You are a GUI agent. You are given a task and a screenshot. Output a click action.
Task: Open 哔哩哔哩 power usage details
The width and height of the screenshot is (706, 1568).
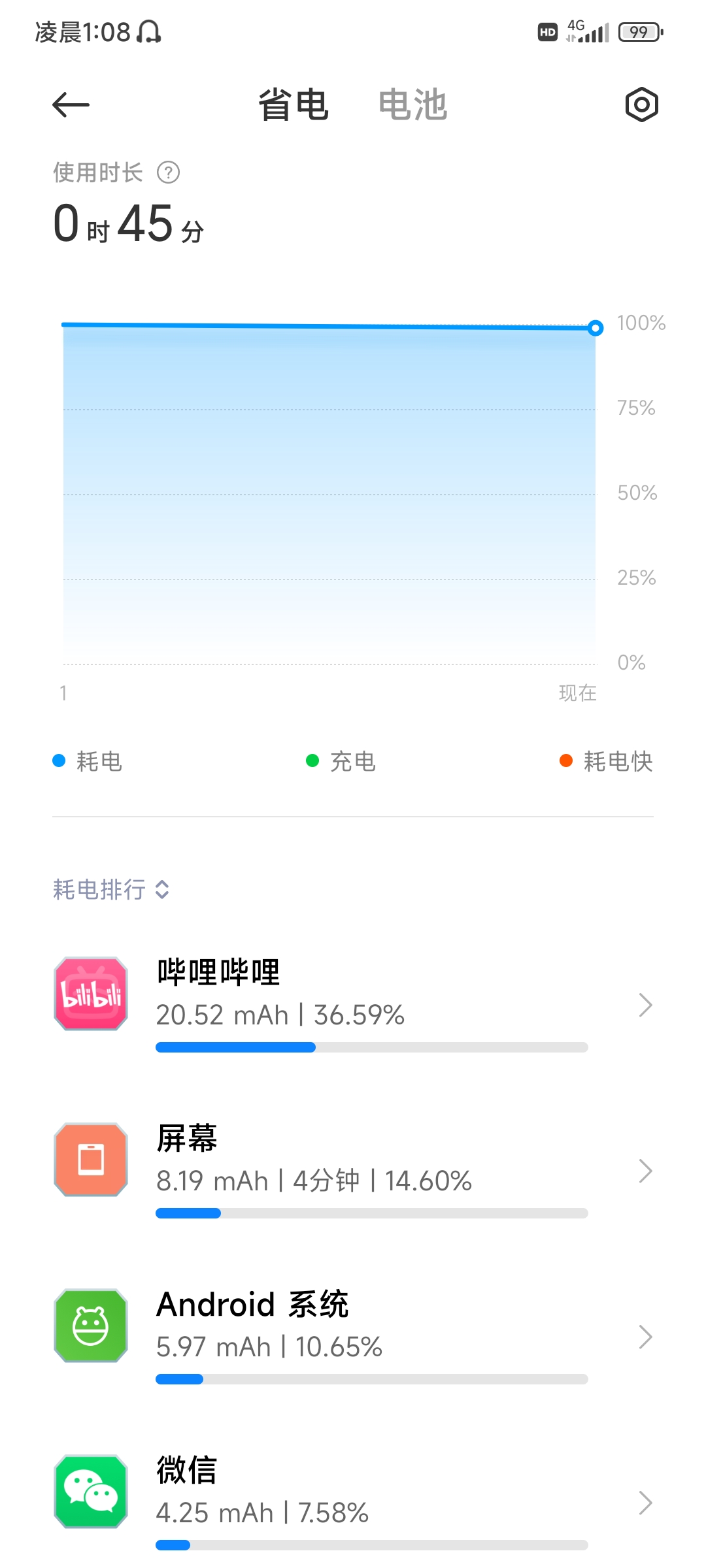click(353, 1004)
